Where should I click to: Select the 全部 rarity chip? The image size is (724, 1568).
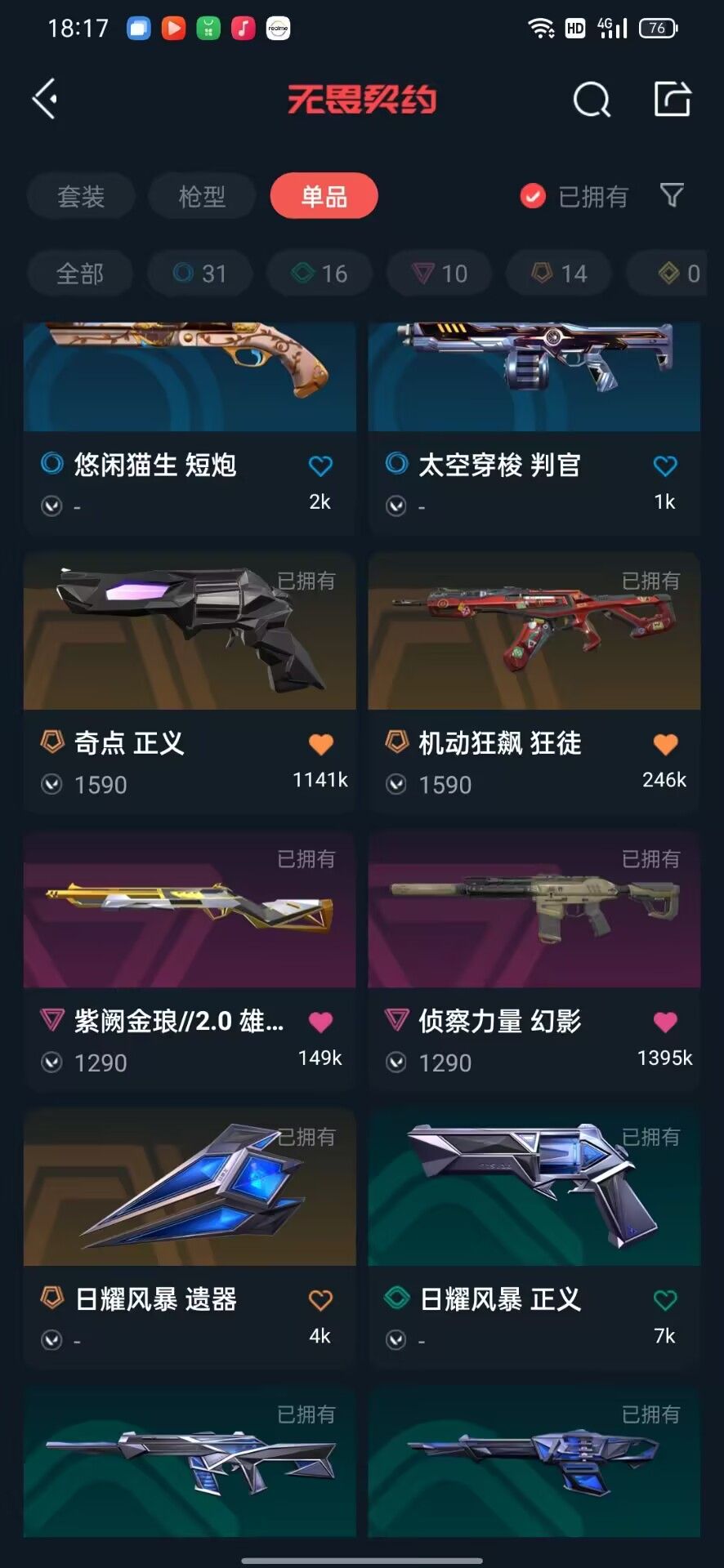[x=80, y=274]
